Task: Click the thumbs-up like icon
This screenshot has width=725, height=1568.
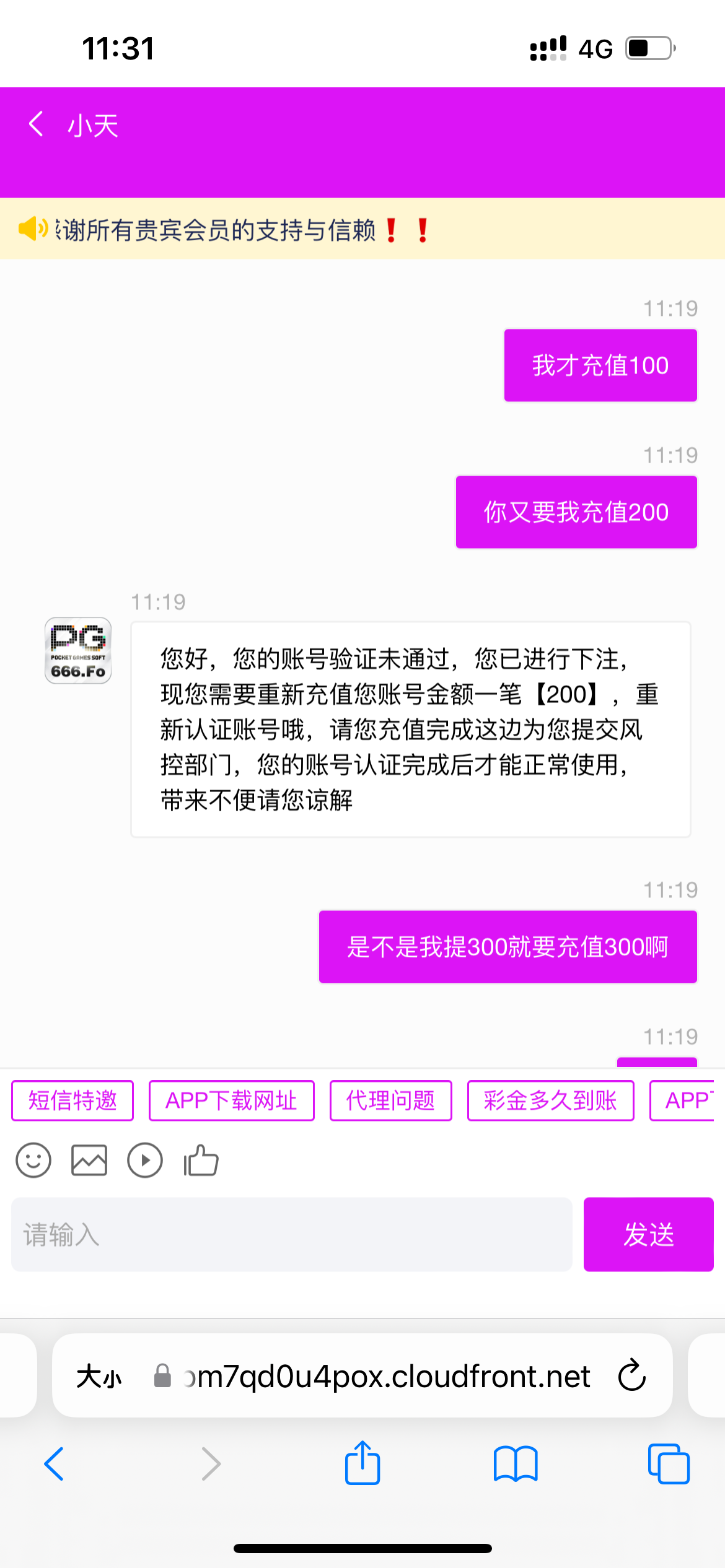Action: [x=199, y=1160]
